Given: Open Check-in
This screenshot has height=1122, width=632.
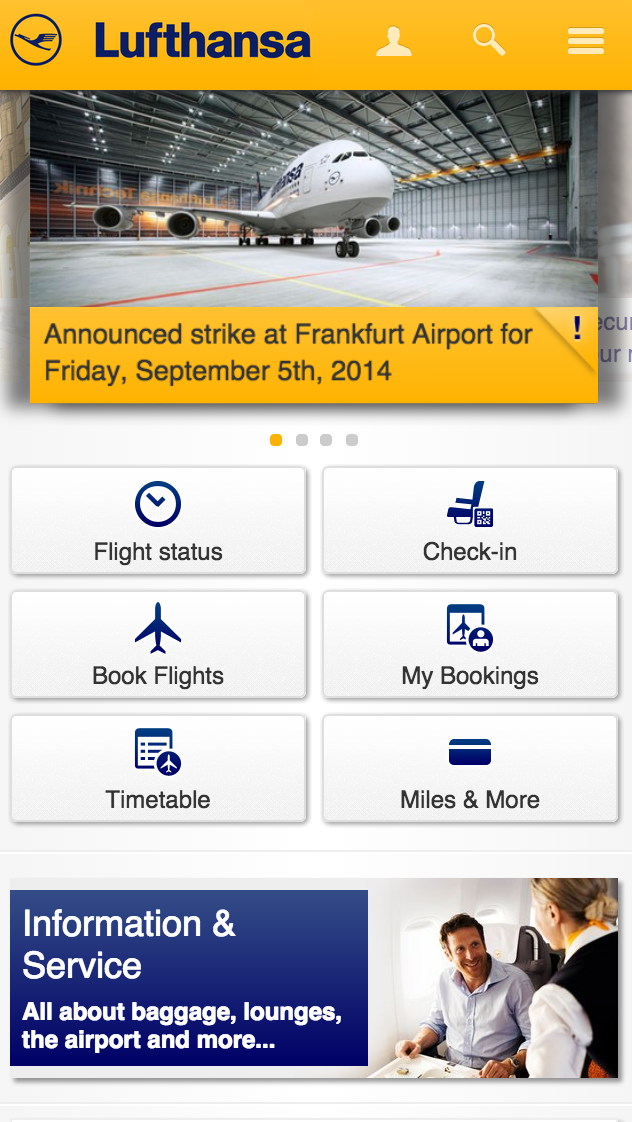Looking at the screenshot, I should coord(470,521).
